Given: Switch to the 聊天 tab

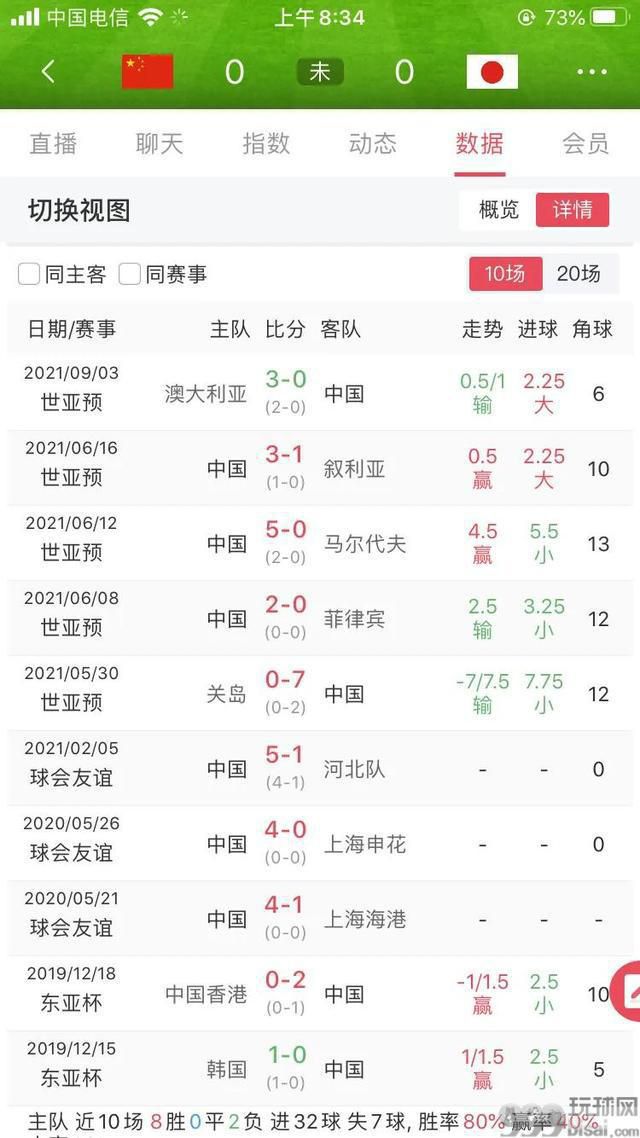Looking at the screenshot, I should coord(160,144).
